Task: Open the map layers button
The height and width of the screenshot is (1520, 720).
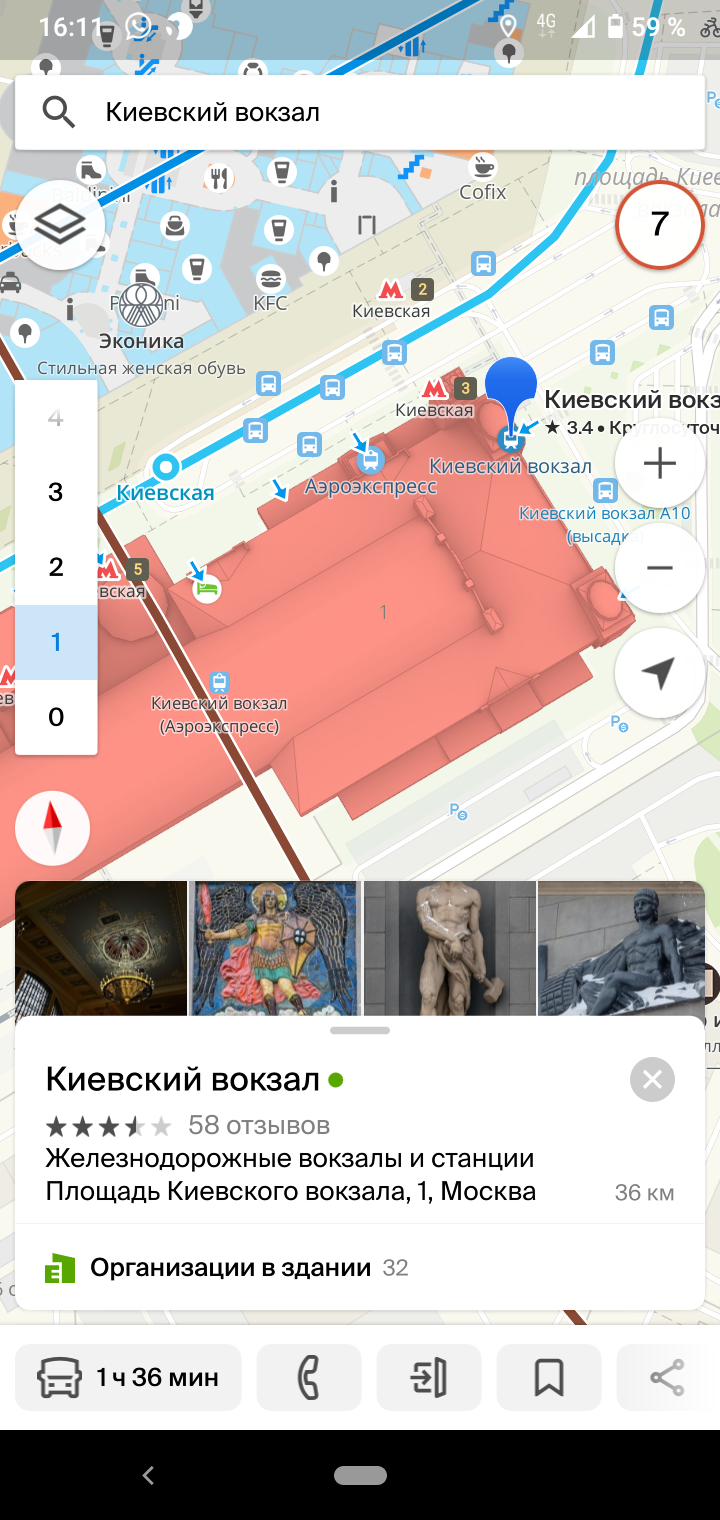Action: click(60, 224)
